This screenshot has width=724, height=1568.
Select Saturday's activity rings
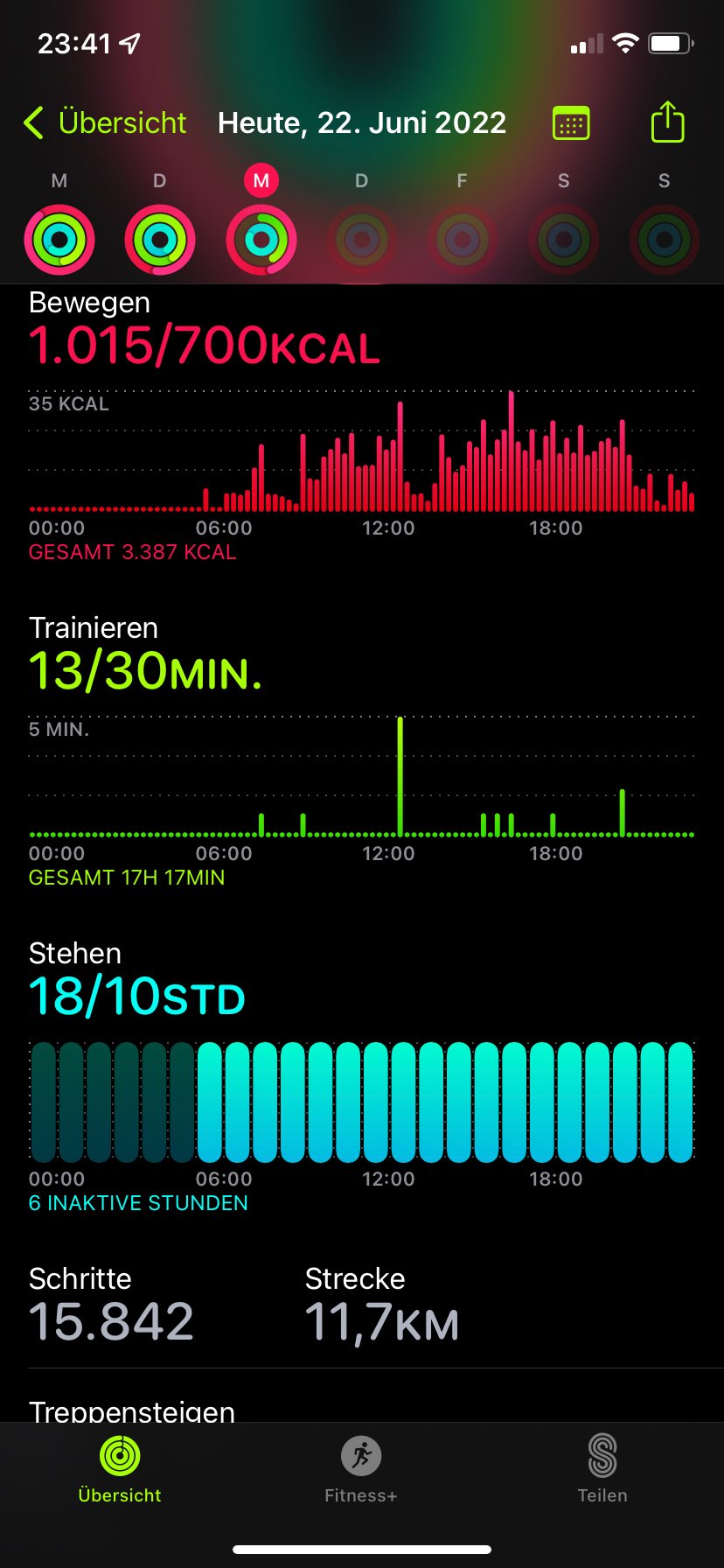click(x=564, y=239)
